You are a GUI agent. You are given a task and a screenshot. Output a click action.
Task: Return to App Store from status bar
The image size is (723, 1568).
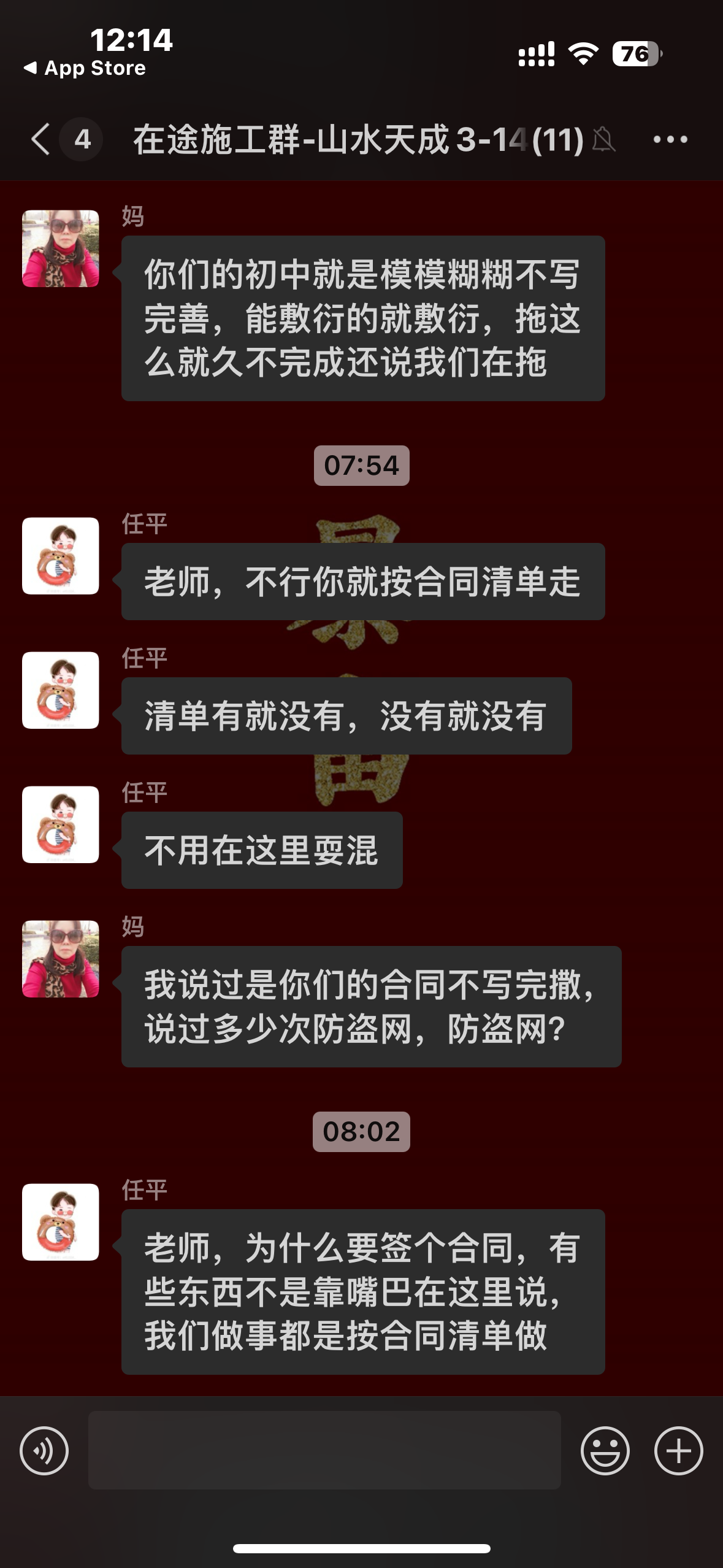(x=86, y=68)
